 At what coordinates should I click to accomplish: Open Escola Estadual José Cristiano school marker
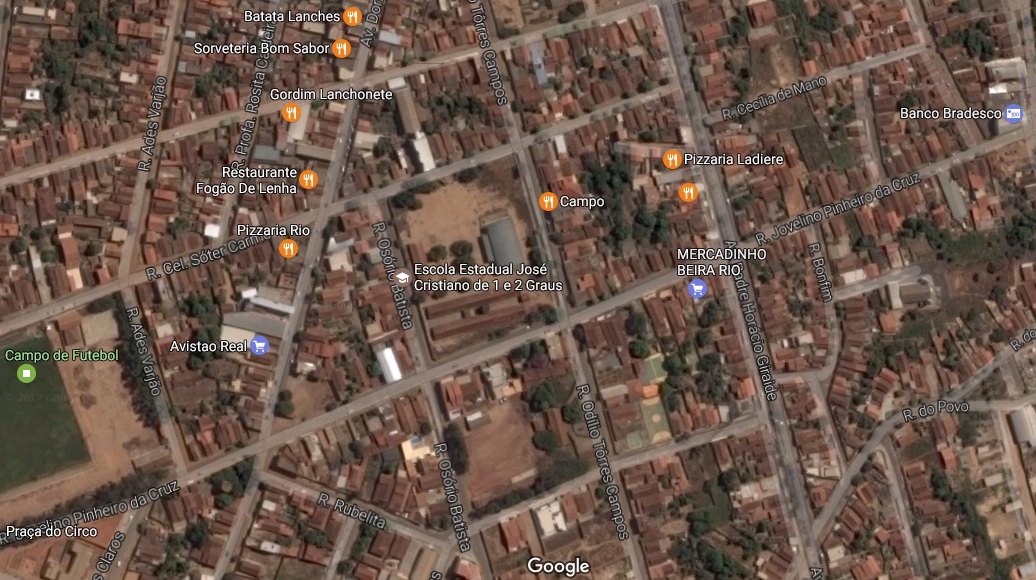coord(401,277)
